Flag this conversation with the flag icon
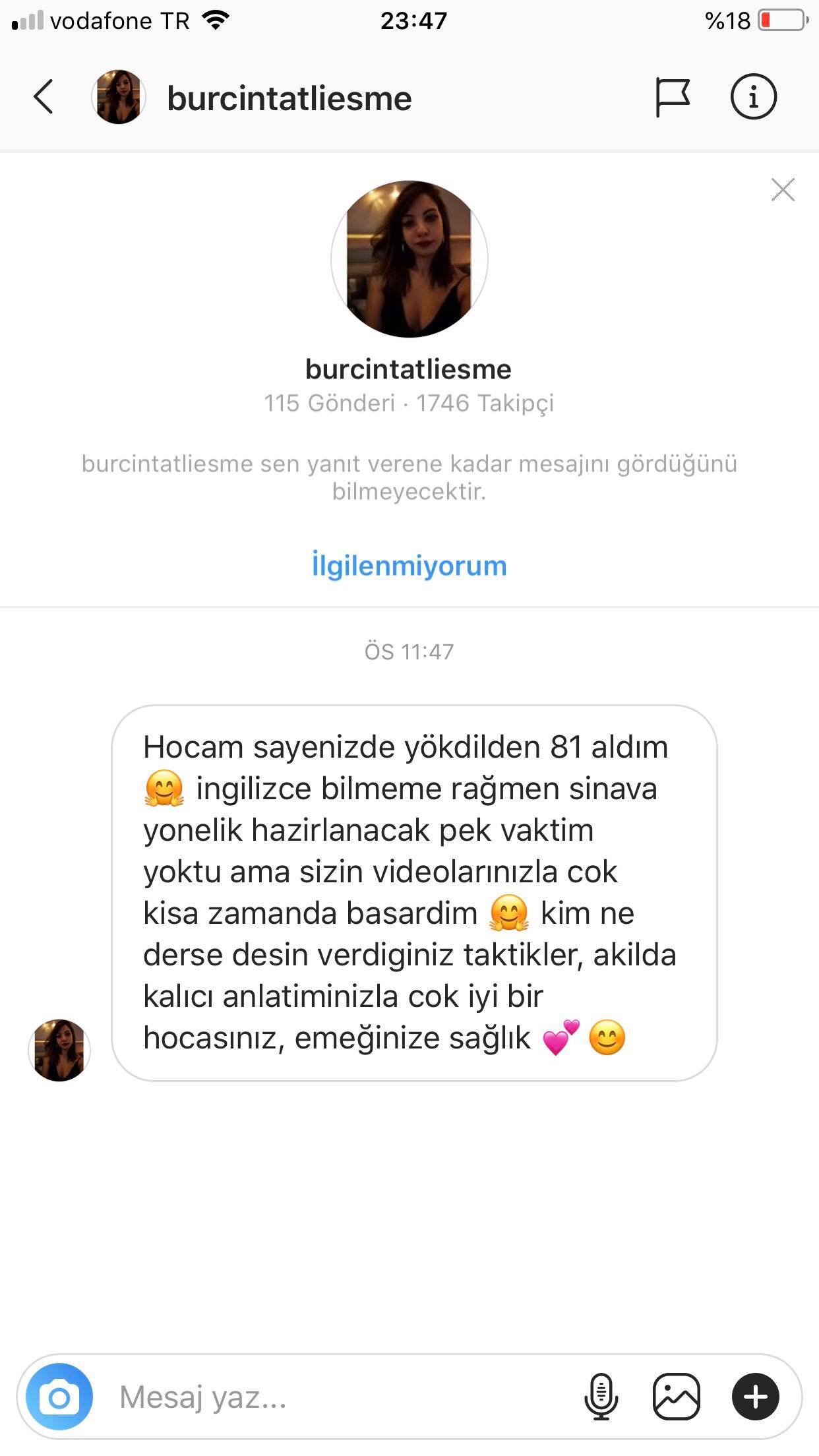The height and width of the screenshot is (1456, 819). coord(673,98)
